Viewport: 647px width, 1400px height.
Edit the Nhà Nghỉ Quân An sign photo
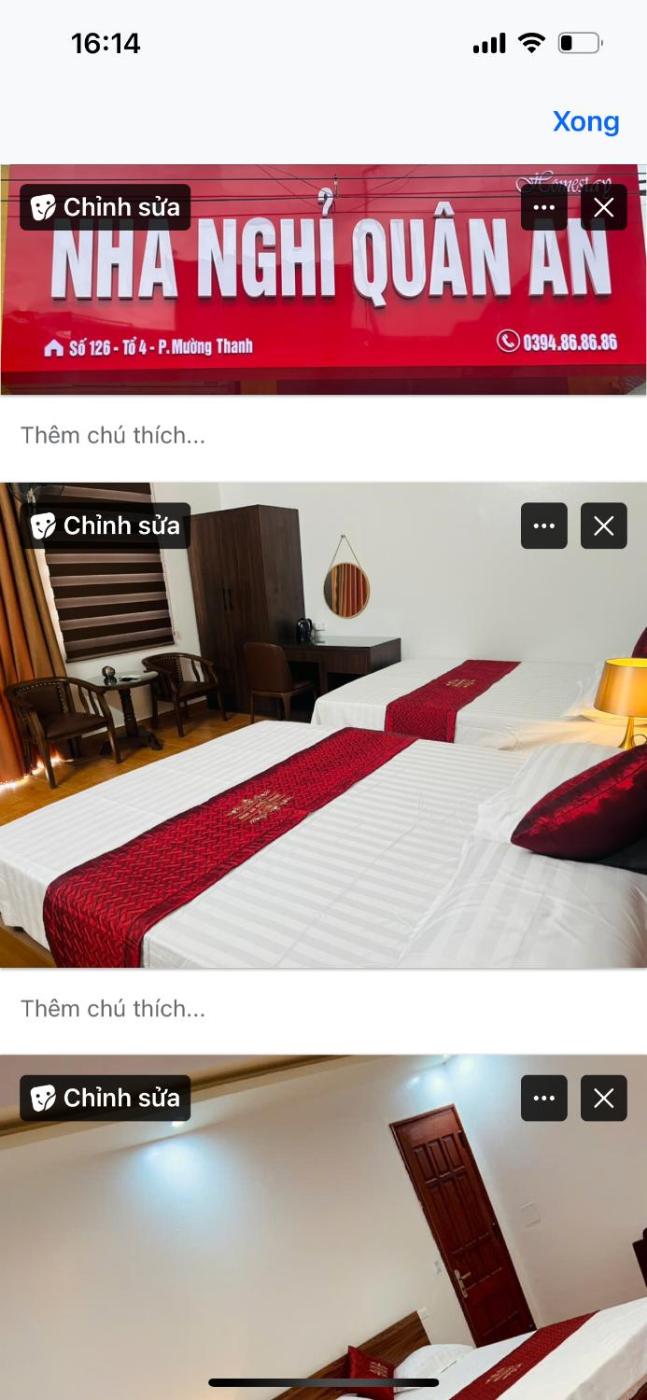click(105, 207)
